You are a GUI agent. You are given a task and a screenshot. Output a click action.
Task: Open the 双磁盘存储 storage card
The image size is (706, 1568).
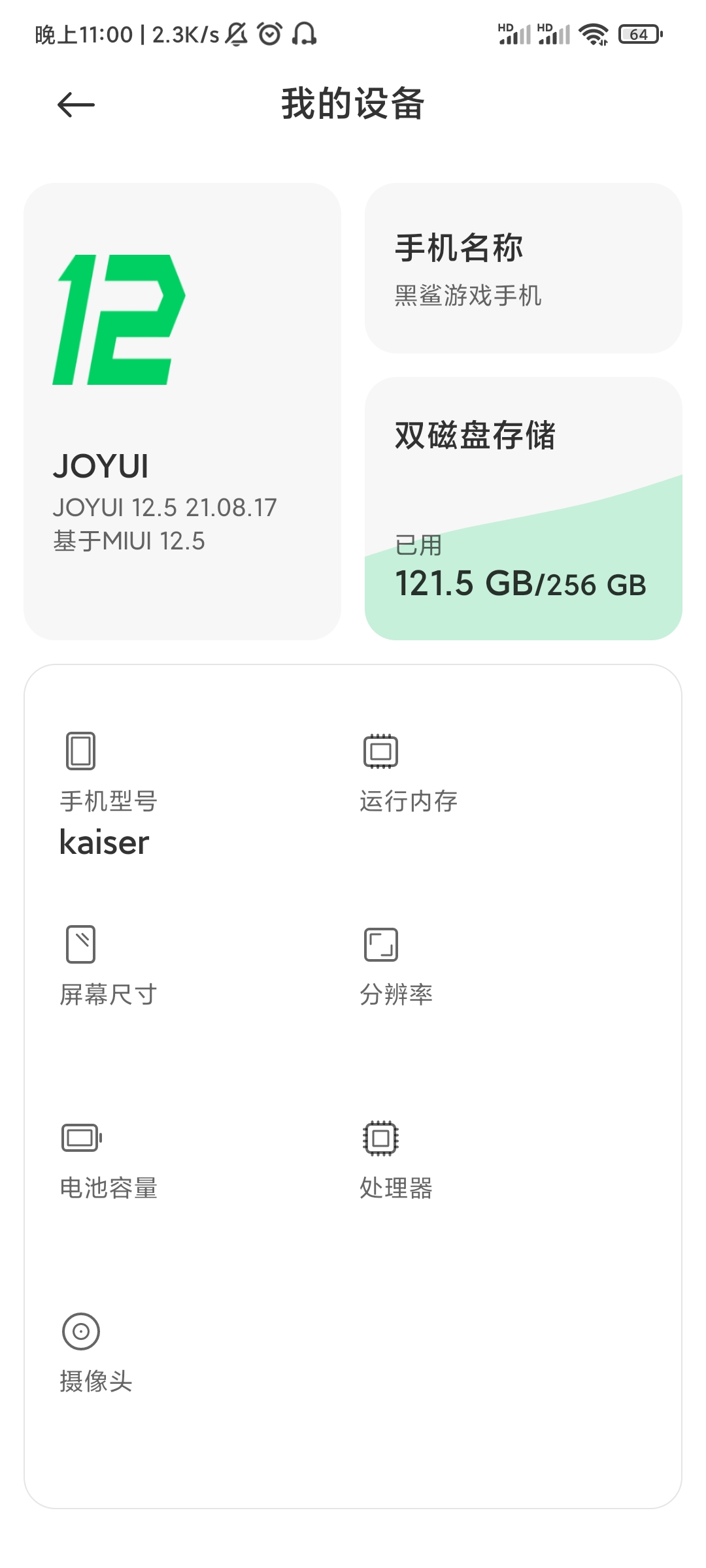(523, 508)
